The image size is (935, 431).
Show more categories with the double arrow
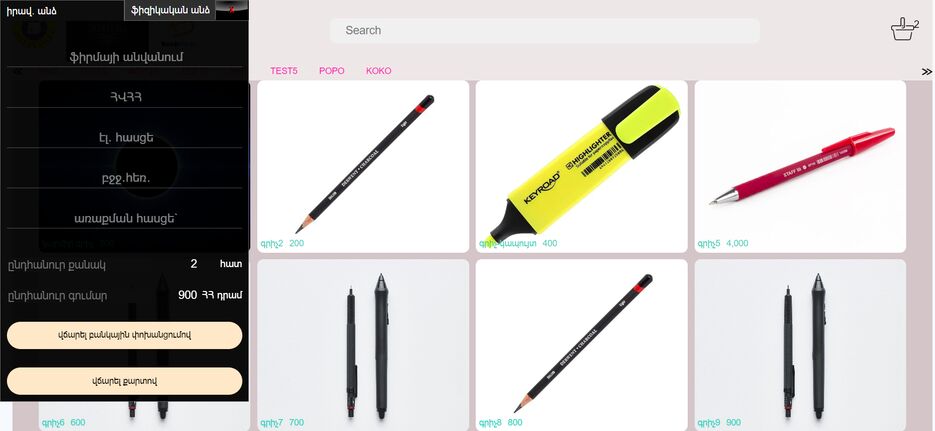[x=926, y=71]
